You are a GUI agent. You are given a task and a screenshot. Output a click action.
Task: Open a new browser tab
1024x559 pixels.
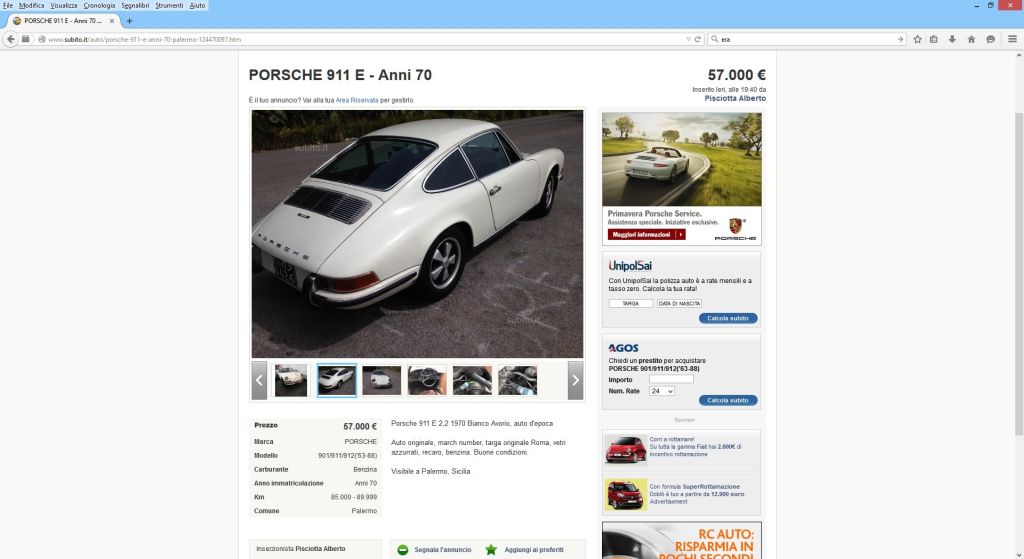point(129,20)
